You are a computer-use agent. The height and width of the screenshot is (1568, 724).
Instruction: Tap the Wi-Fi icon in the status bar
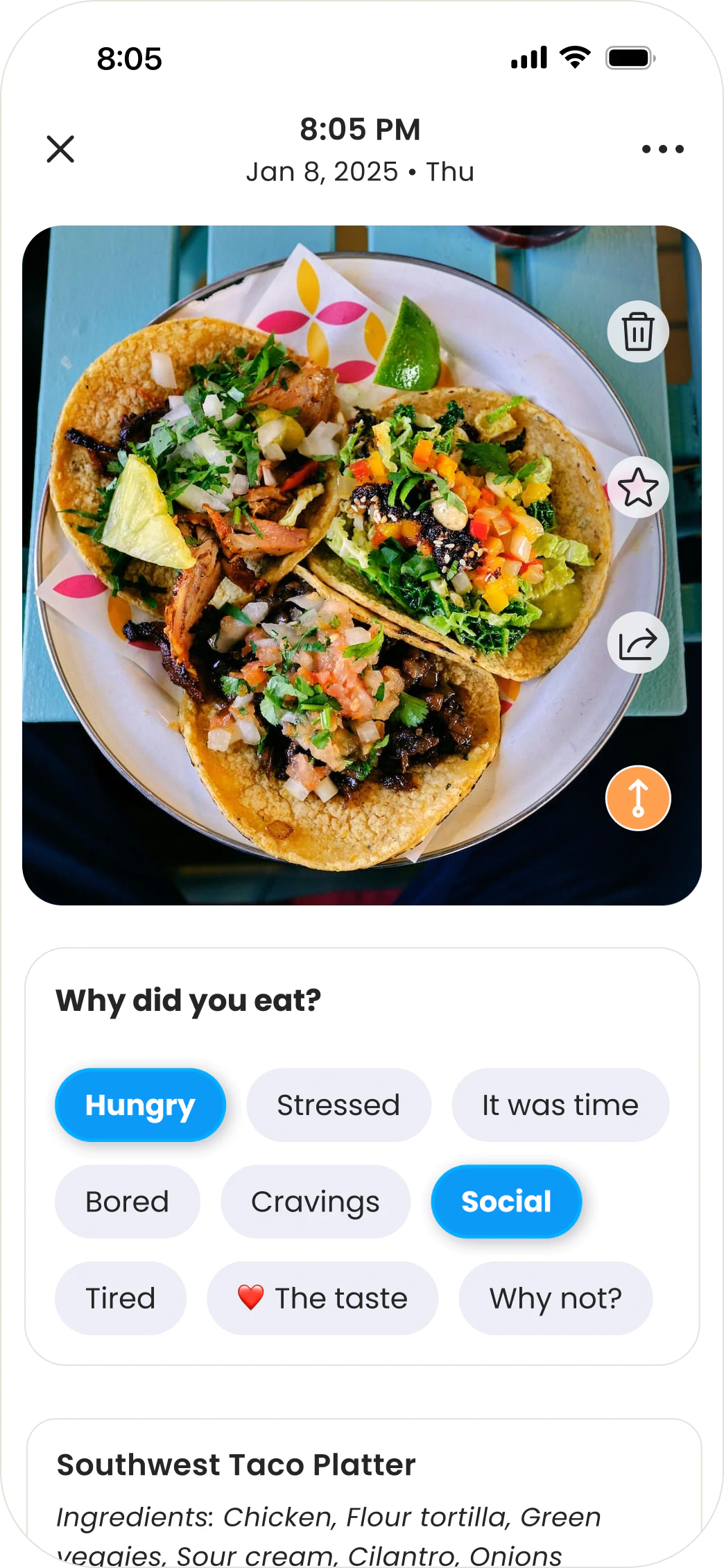(573, 59)
